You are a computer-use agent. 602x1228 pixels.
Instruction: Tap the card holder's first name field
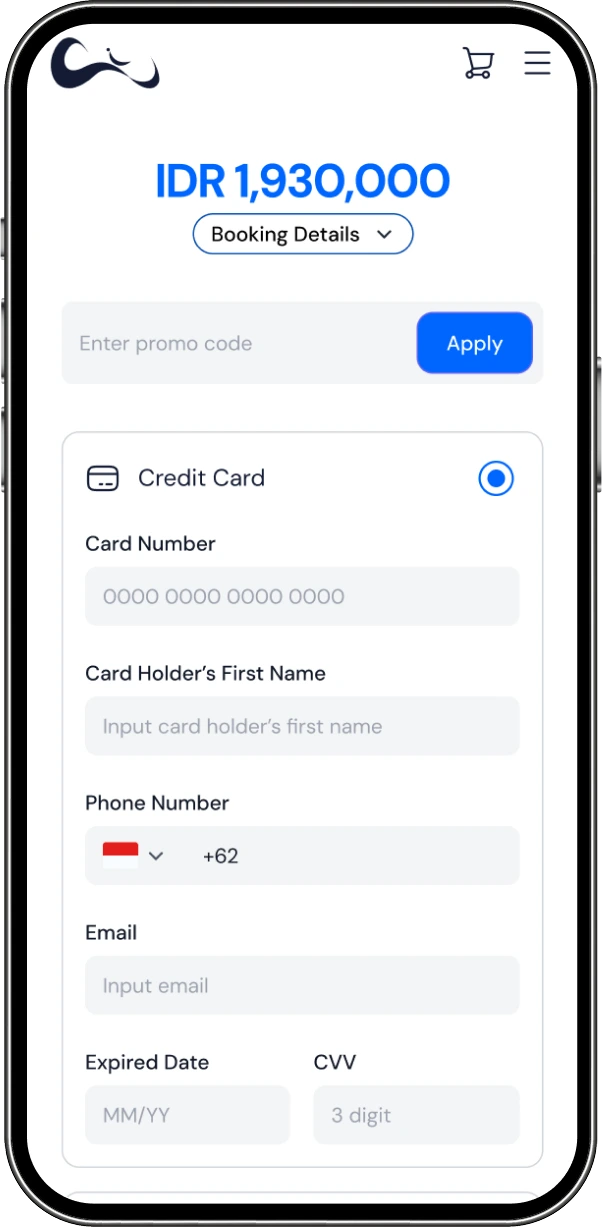click(x=302, y=726)
